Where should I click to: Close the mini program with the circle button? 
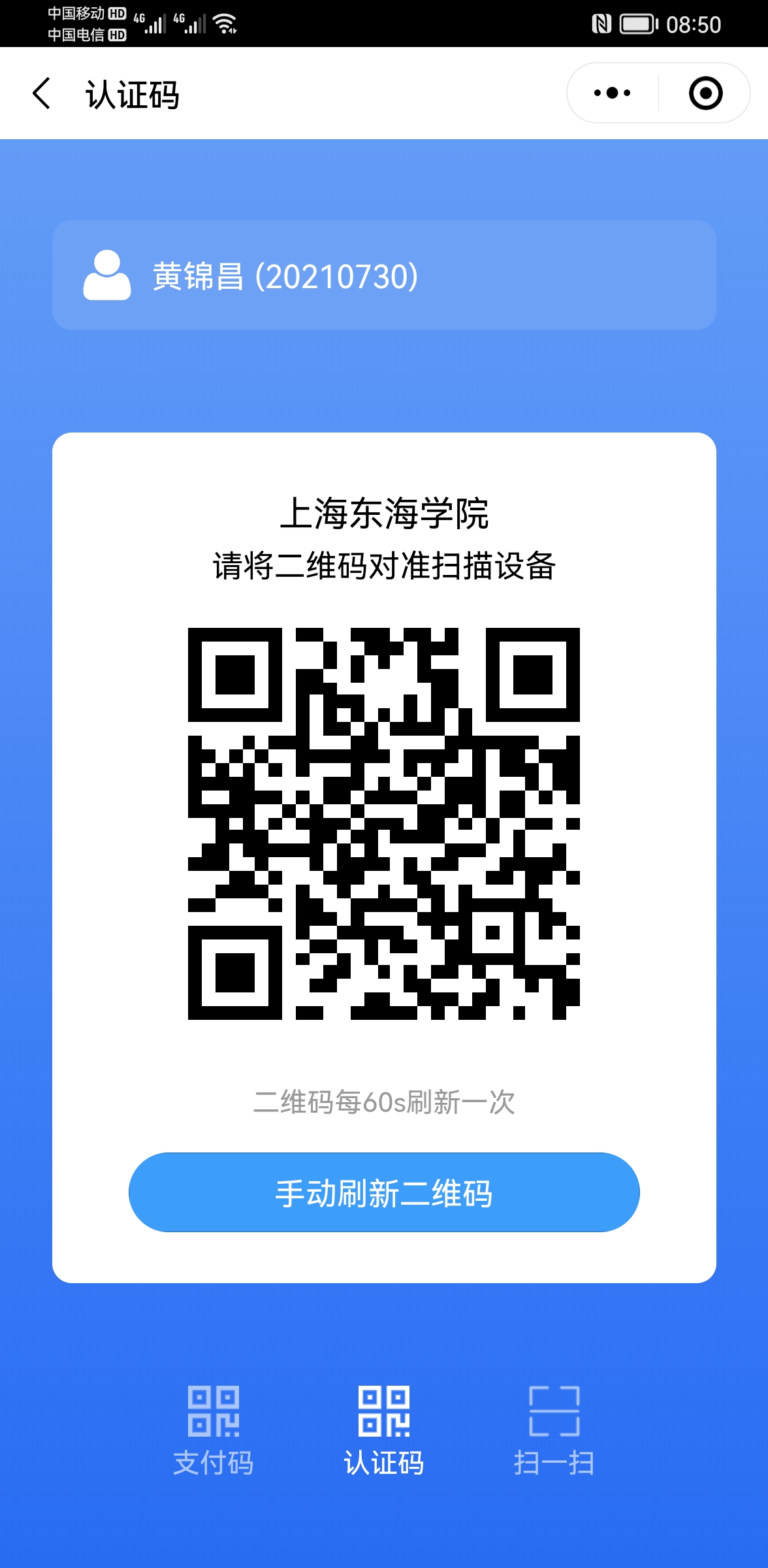(x=705, y=93)
